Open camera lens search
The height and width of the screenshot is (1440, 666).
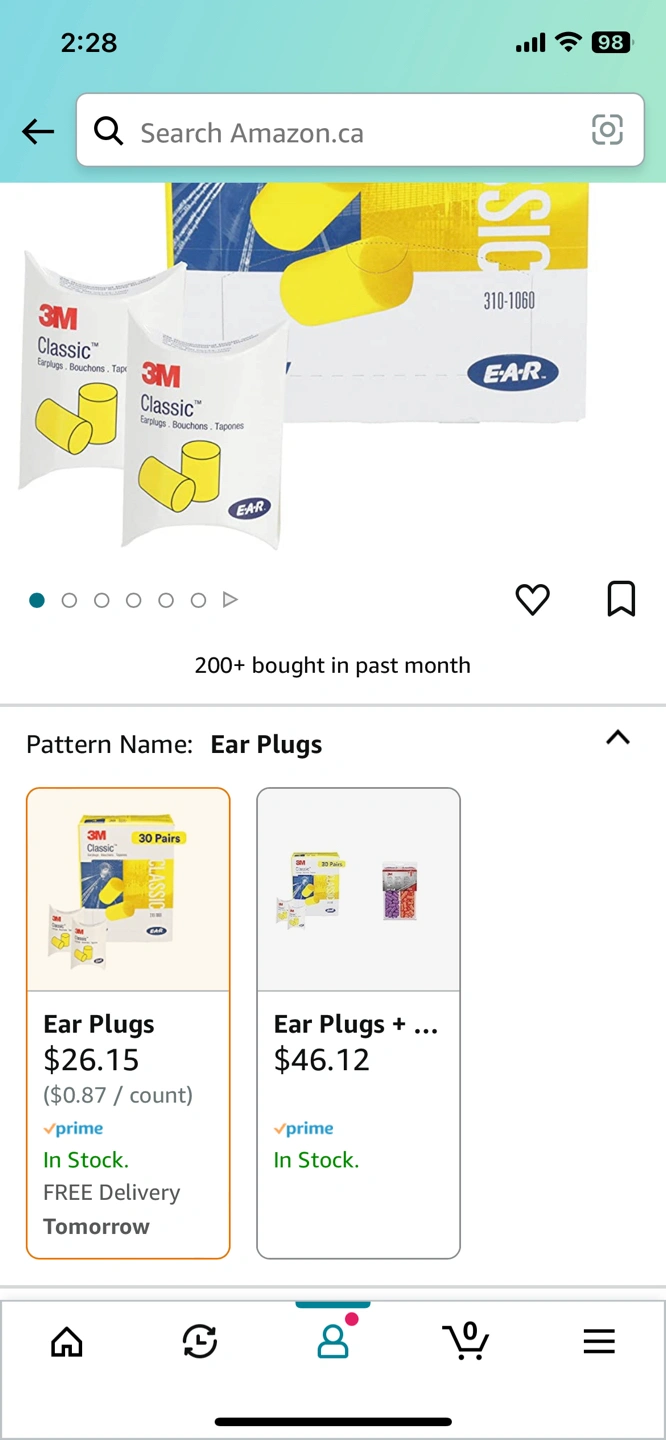(607, 130)
